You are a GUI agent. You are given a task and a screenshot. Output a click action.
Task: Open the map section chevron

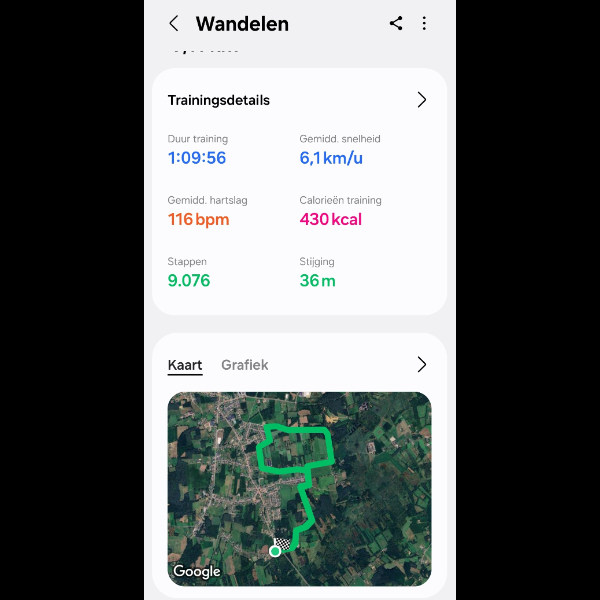tap(421, 365)
